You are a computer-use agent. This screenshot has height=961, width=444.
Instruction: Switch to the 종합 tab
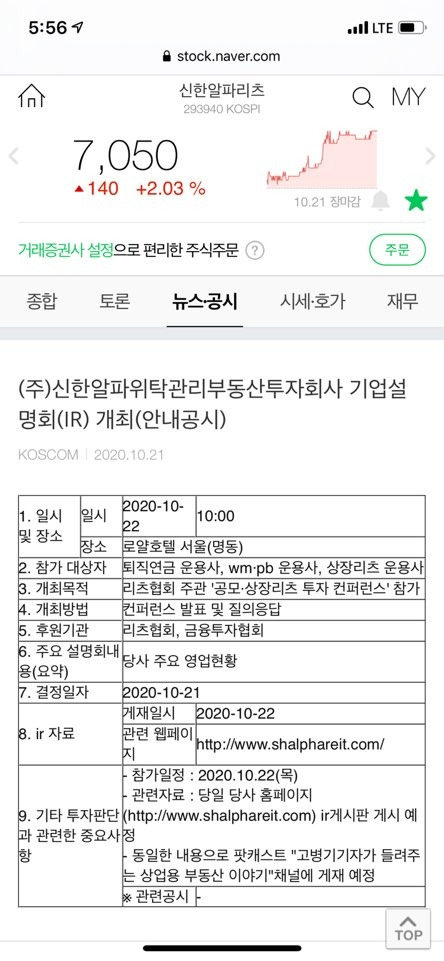click(x=41, y=301)
